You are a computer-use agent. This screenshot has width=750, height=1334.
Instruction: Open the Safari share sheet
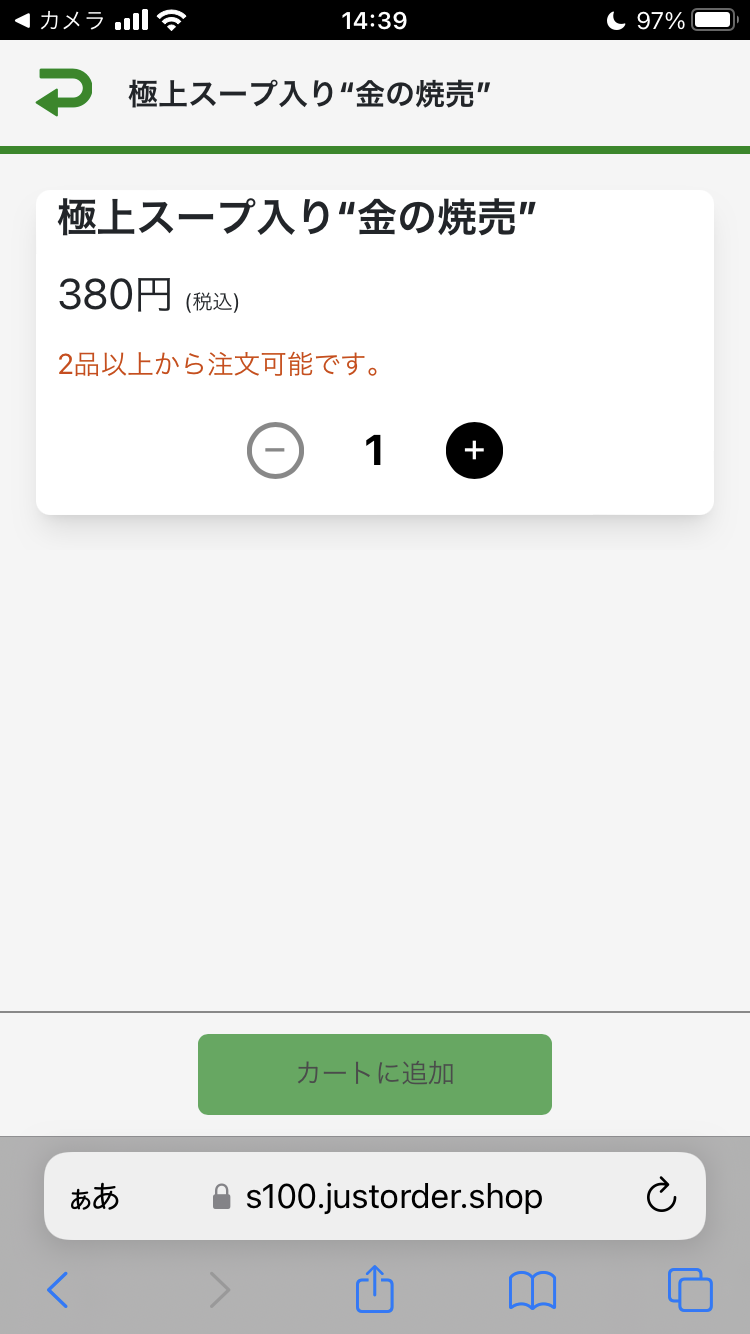(x=375, y=1289)
